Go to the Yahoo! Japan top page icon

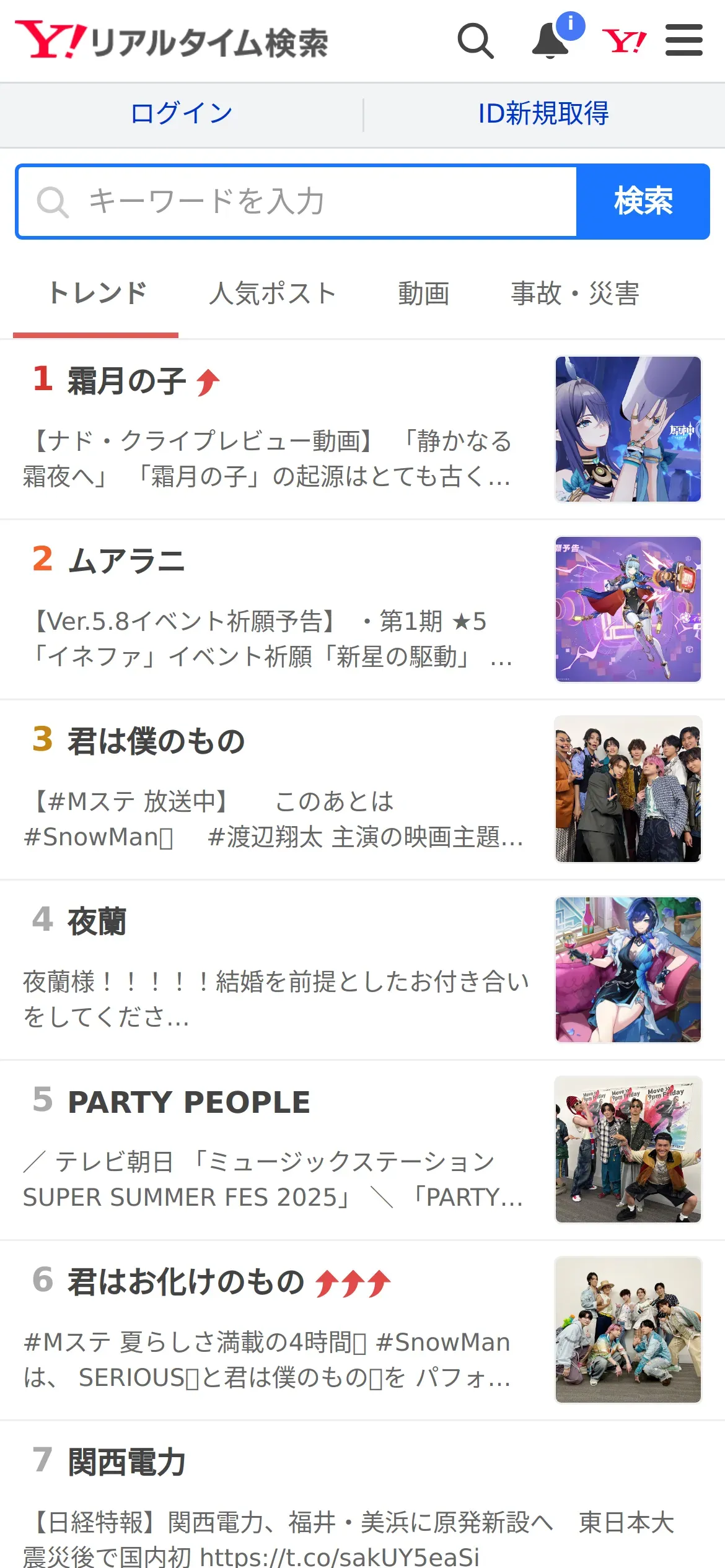click(x=624, y=41)
